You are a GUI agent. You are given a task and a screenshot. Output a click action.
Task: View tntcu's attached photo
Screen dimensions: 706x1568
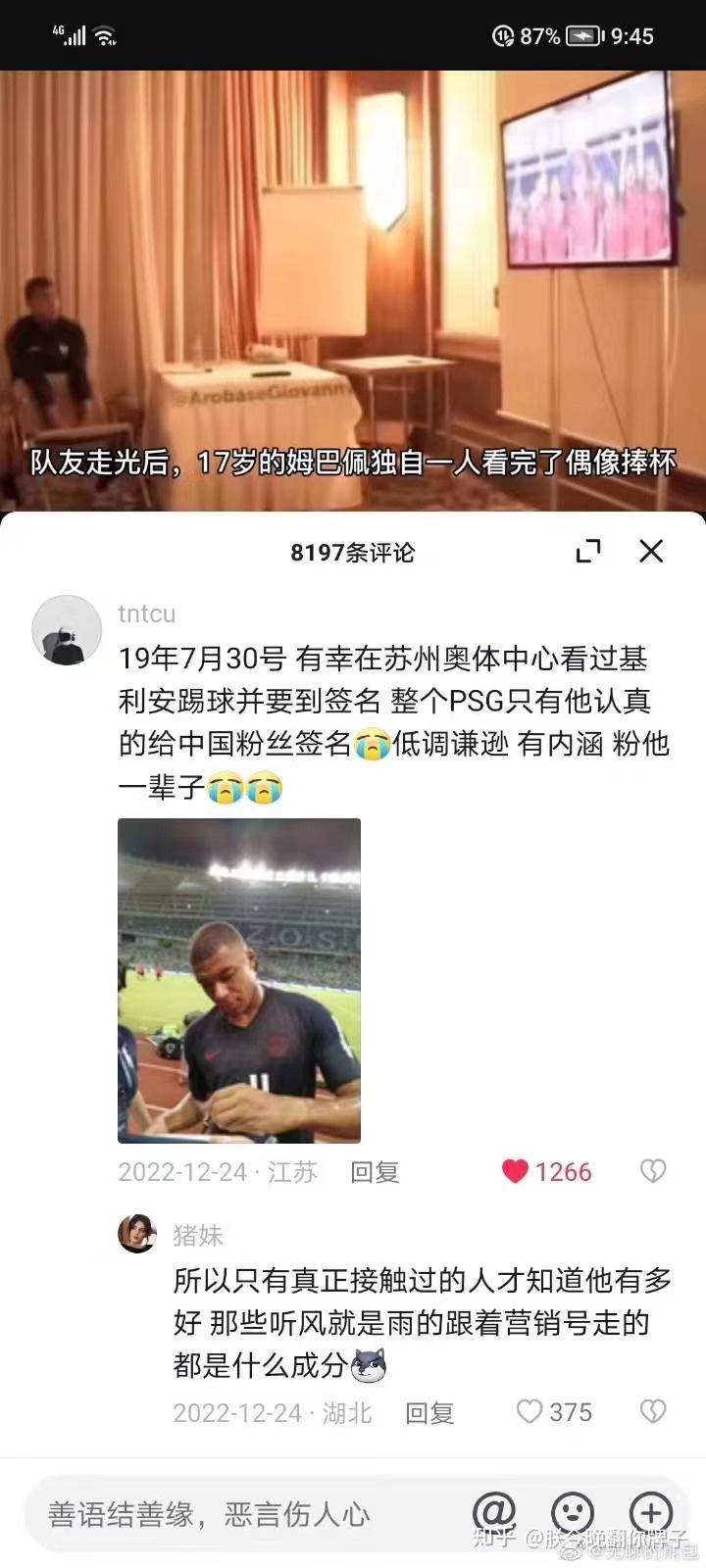point(239,981)
